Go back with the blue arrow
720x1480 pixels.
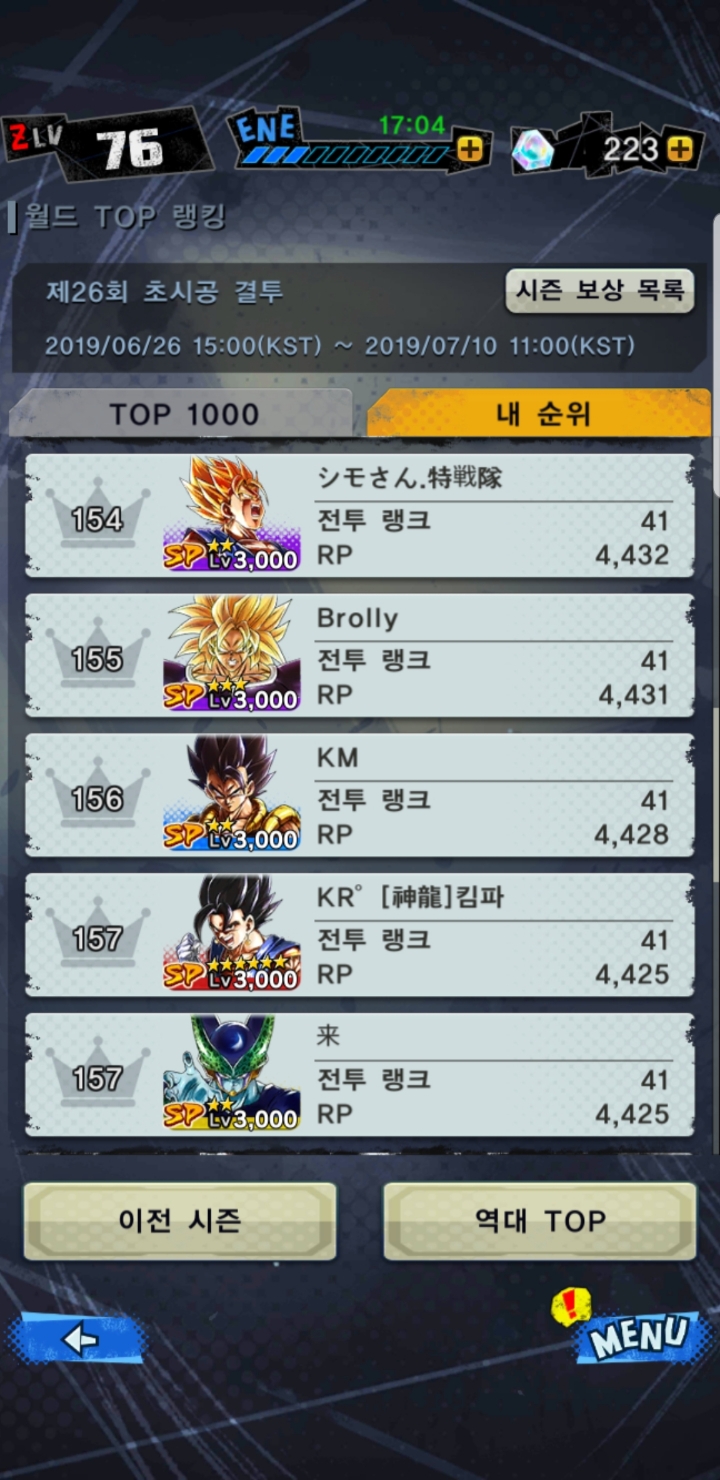coord(78,1339)
